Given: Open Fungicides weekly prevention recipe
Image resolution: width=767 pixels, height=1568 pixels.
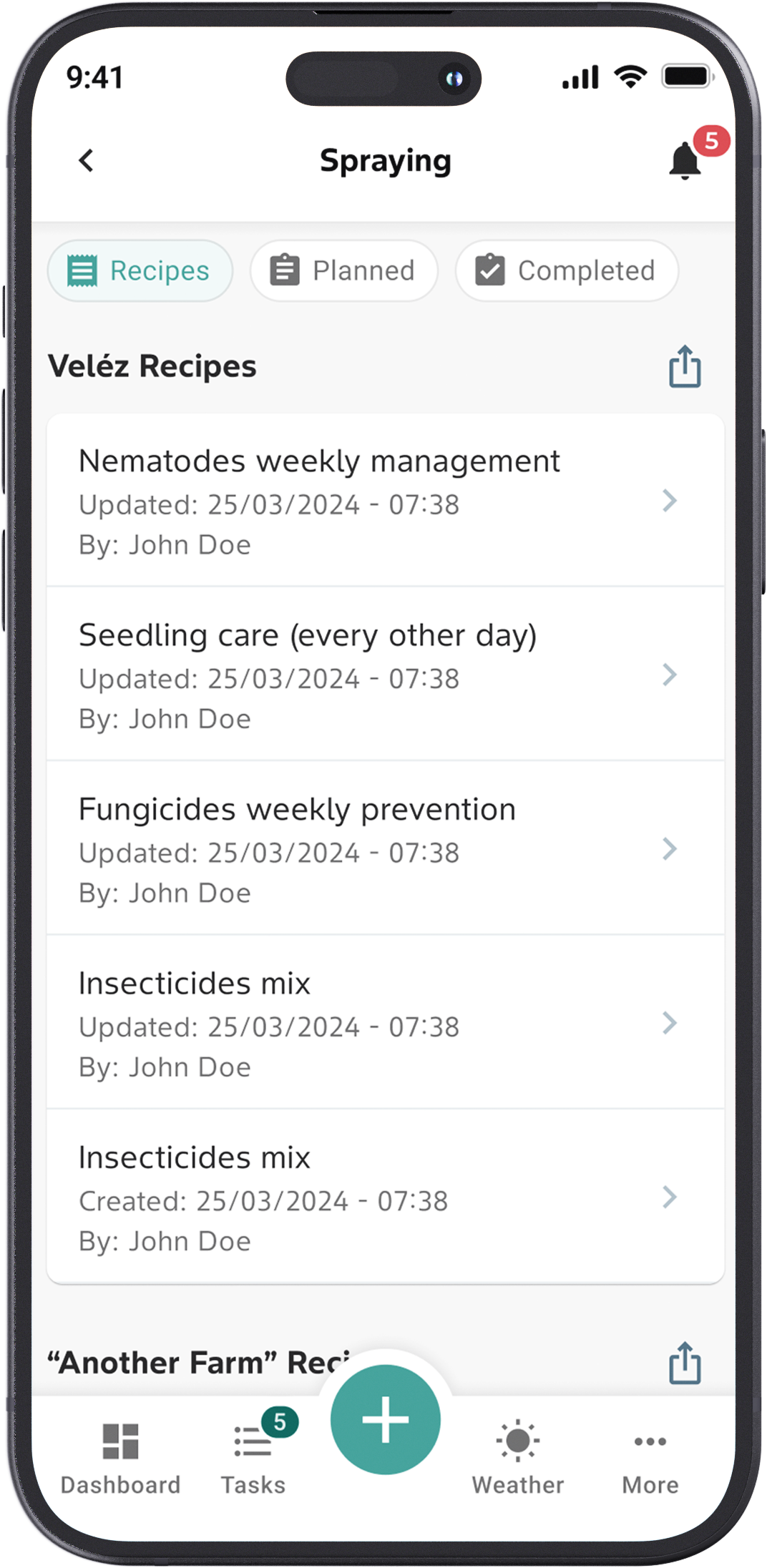Looking at the screenshot, I should click(385, 849).
